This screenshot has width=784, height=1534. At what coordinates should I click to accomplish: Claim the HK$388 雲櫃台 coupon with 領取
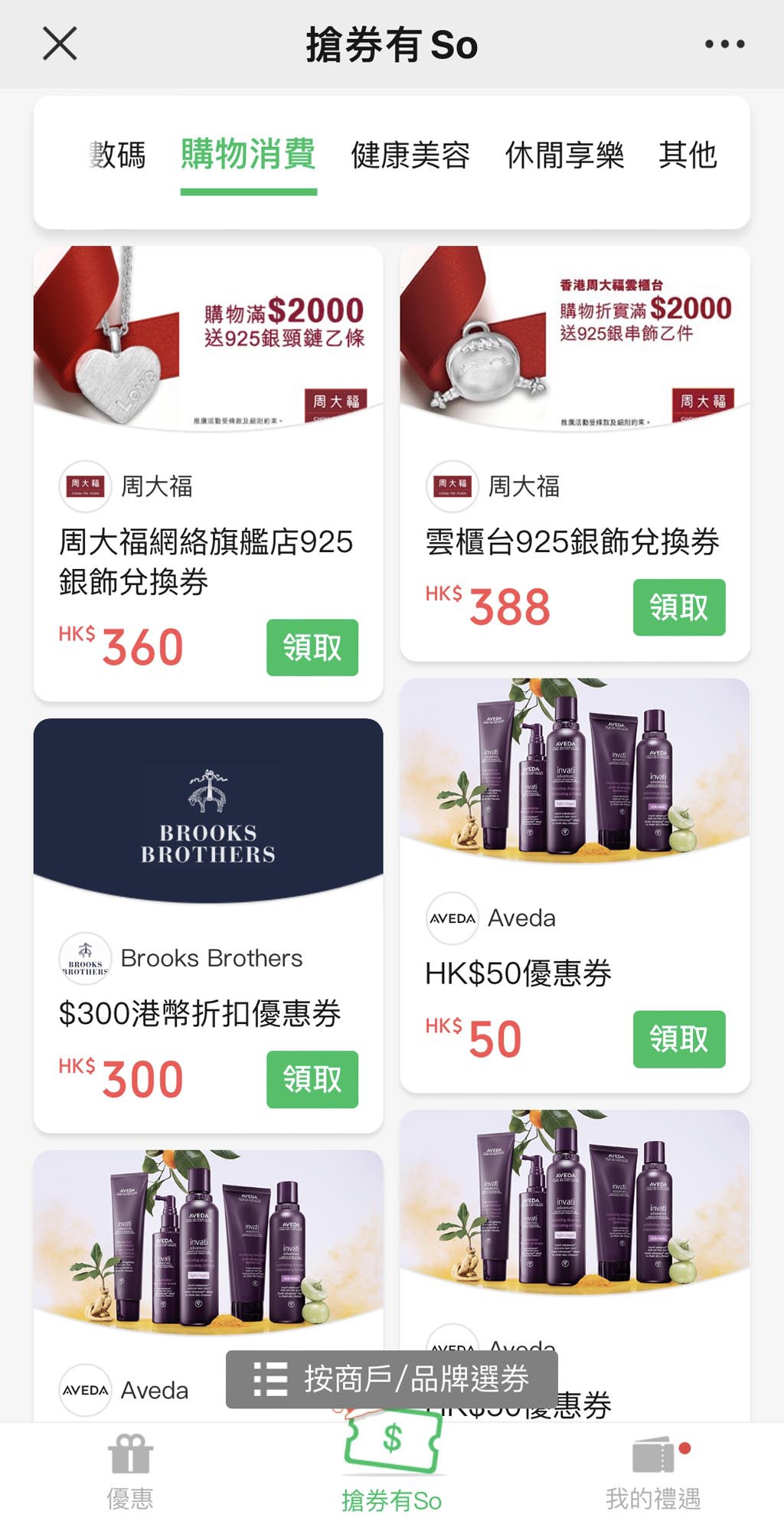pyautogui.click(x=678, y=607)
